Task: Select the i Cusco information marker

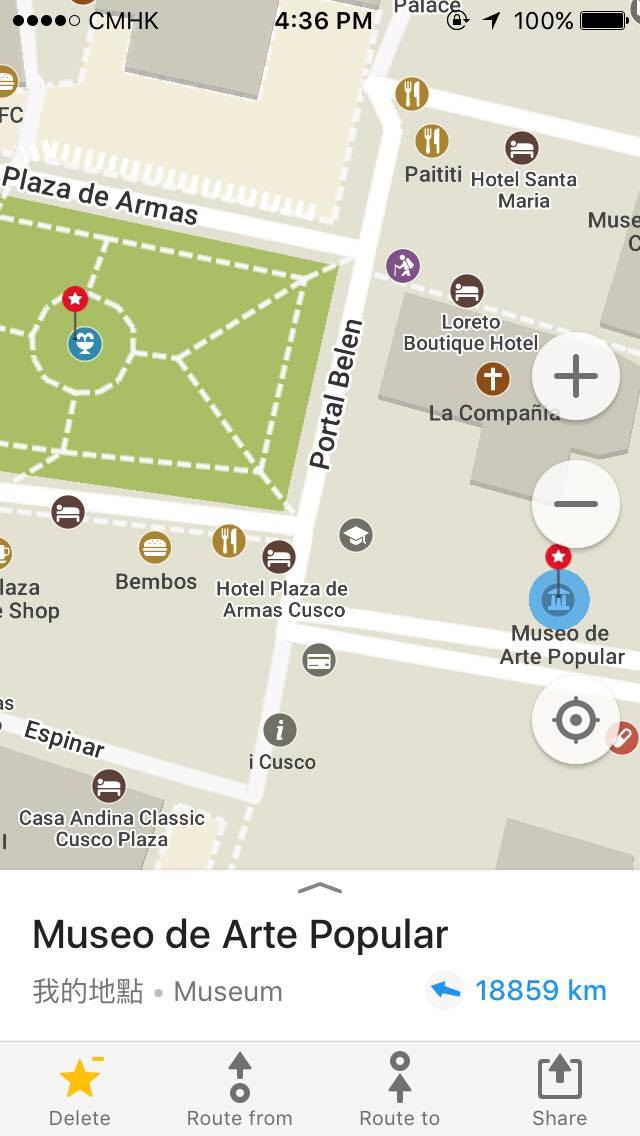Action: coord(280,730)
